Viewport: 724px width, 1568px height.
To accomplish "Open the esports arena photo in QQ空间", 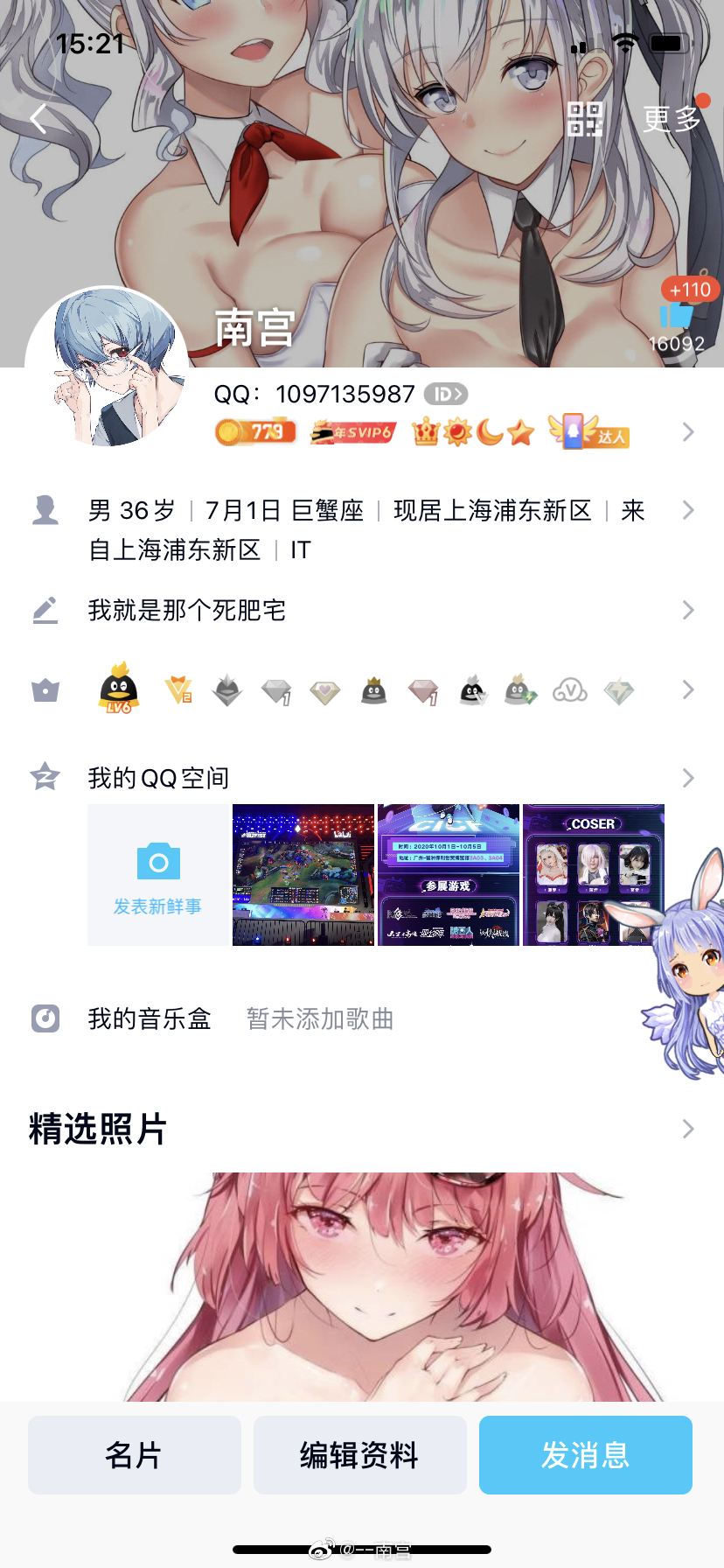I will pyautogui.click(x=303, y=875).
